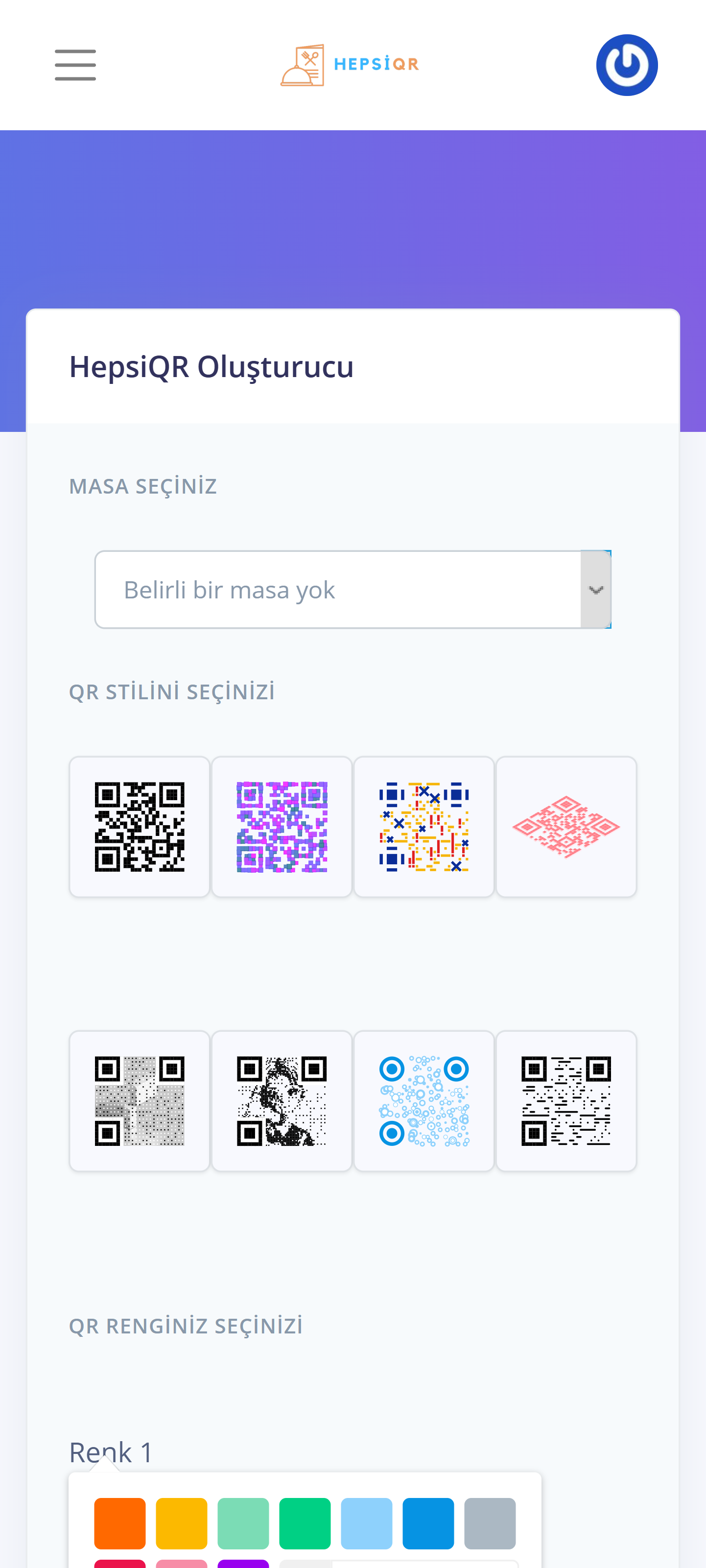Choose the light mint green swatch
Viewport: 706px width, 1568px height.
coord(243,1523)
